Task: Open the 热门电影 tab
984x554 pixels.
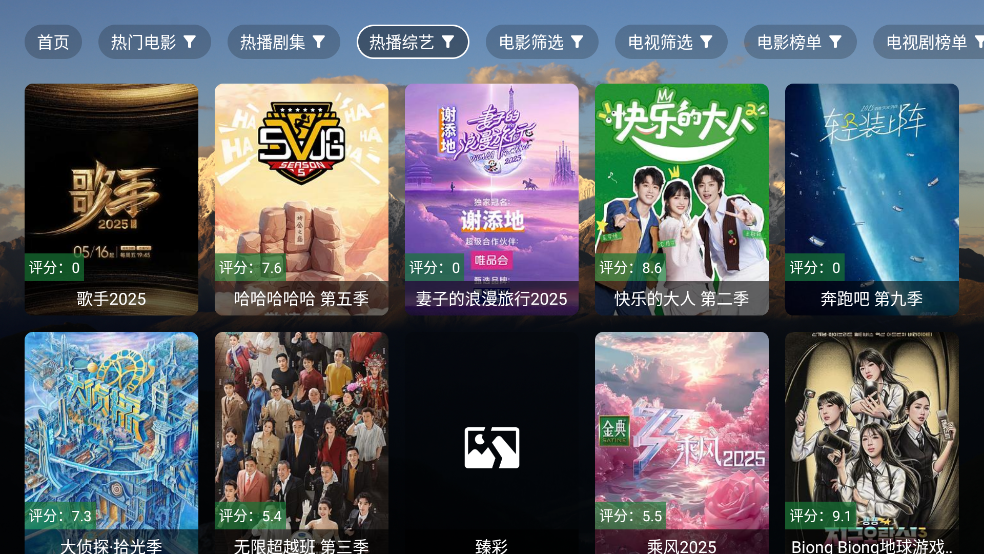Action: 154,42
